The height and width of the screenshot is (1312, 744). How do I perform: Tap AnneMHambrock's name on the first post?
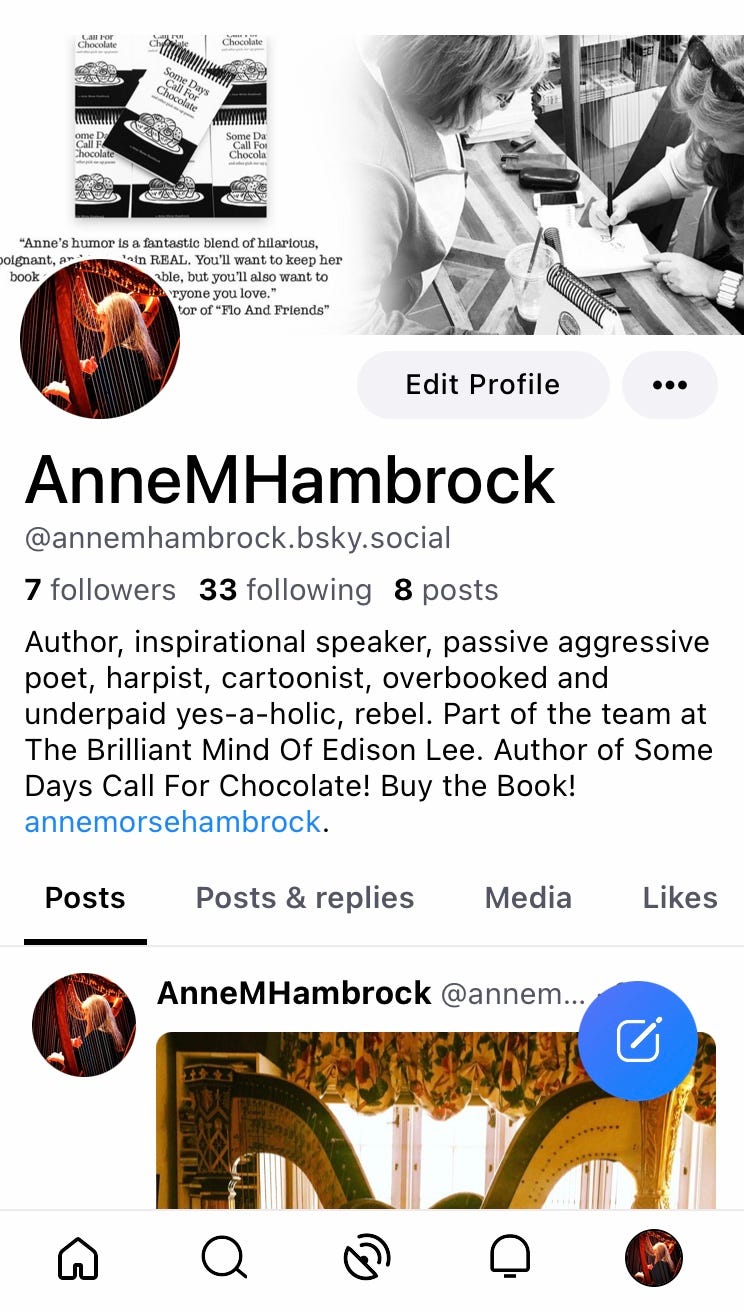click(x=294, y=993)
